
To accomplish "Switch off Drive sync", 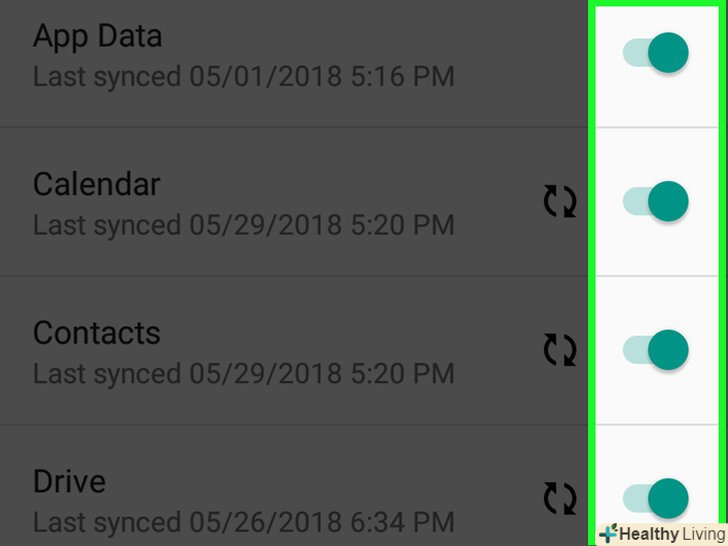I will coord(657,498).
